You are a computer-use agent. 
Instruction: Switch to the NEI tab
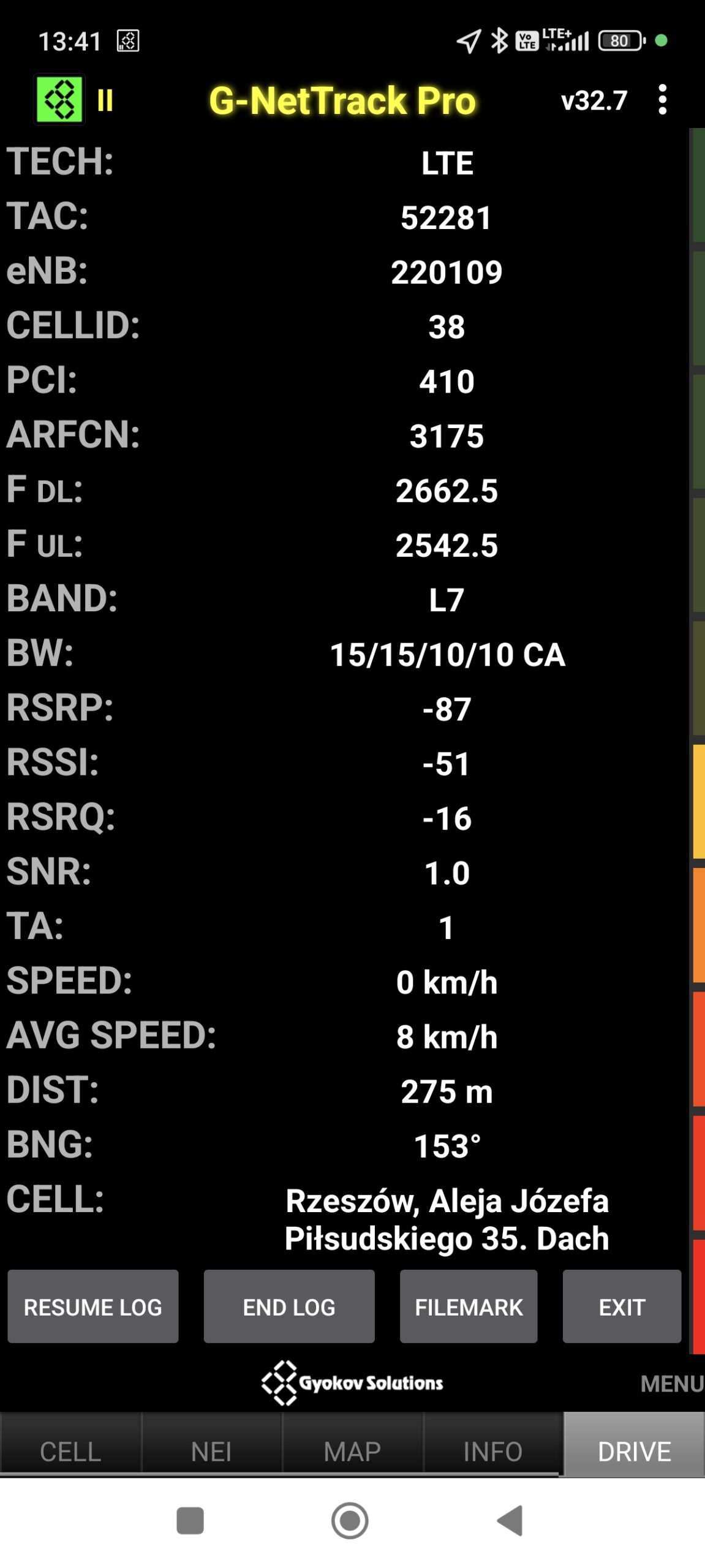[211, 1451]
